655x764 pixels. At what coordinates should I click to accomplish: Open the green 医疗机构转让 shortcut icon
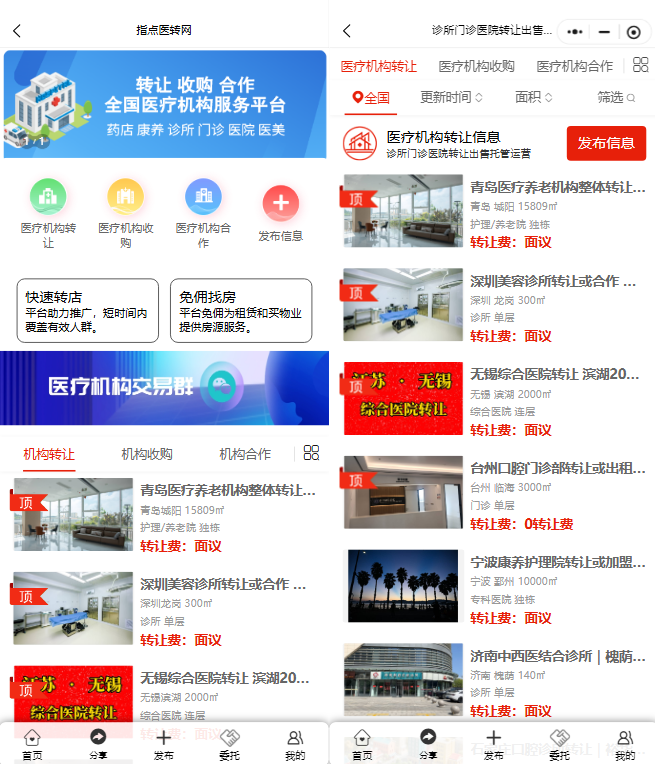coord(48,197)
